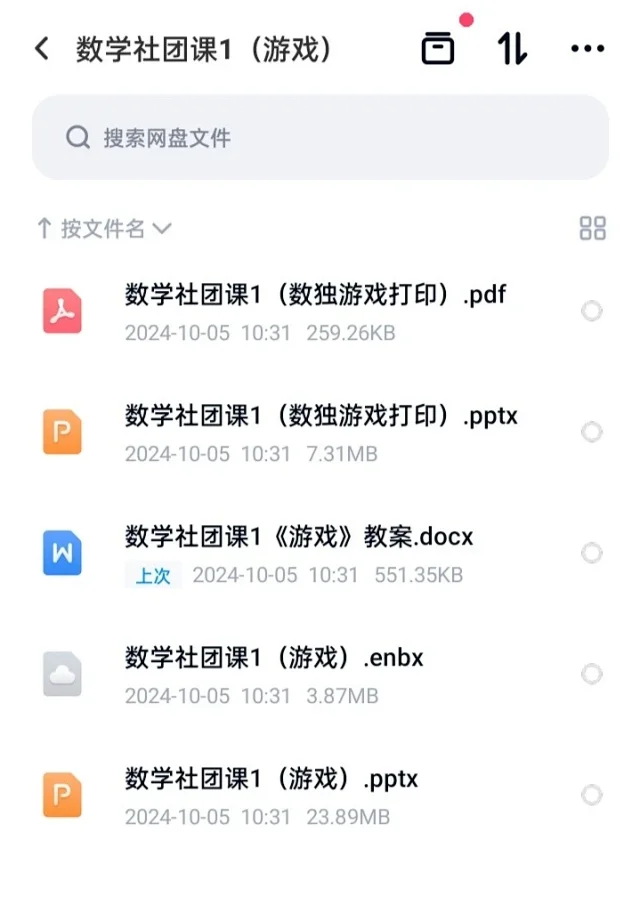640x897 pixels.
Task: Select the 教案.docx file circle
Action: (592, 553)
